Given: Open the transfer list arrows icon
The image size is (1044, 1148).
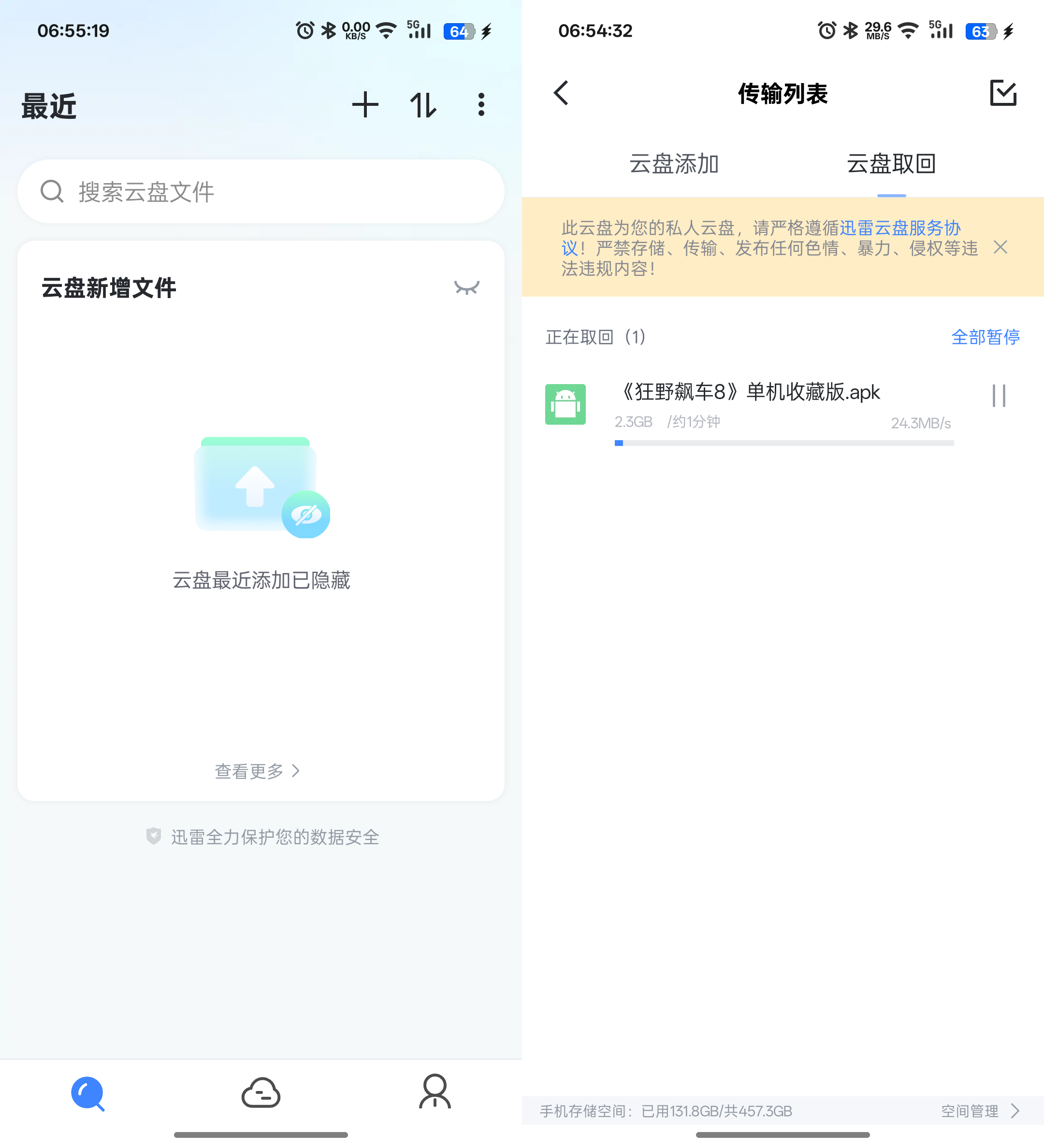Looking at the screenshot, I should tap(423, 105).
